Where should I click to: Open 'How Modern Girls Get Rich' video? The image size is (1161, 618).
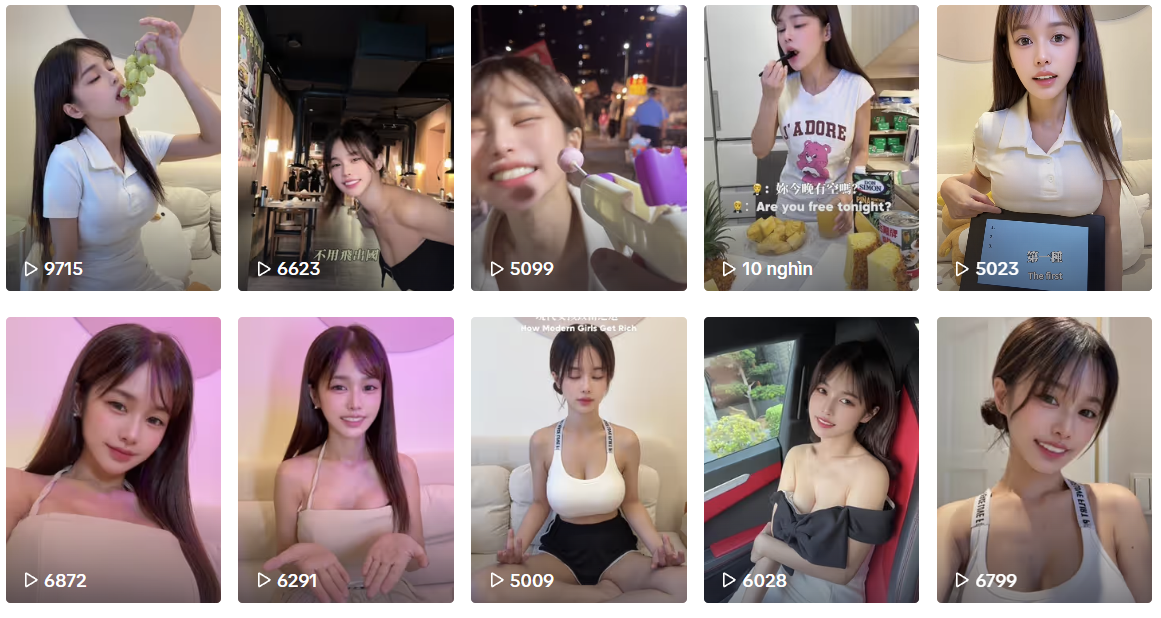point(578,460)
